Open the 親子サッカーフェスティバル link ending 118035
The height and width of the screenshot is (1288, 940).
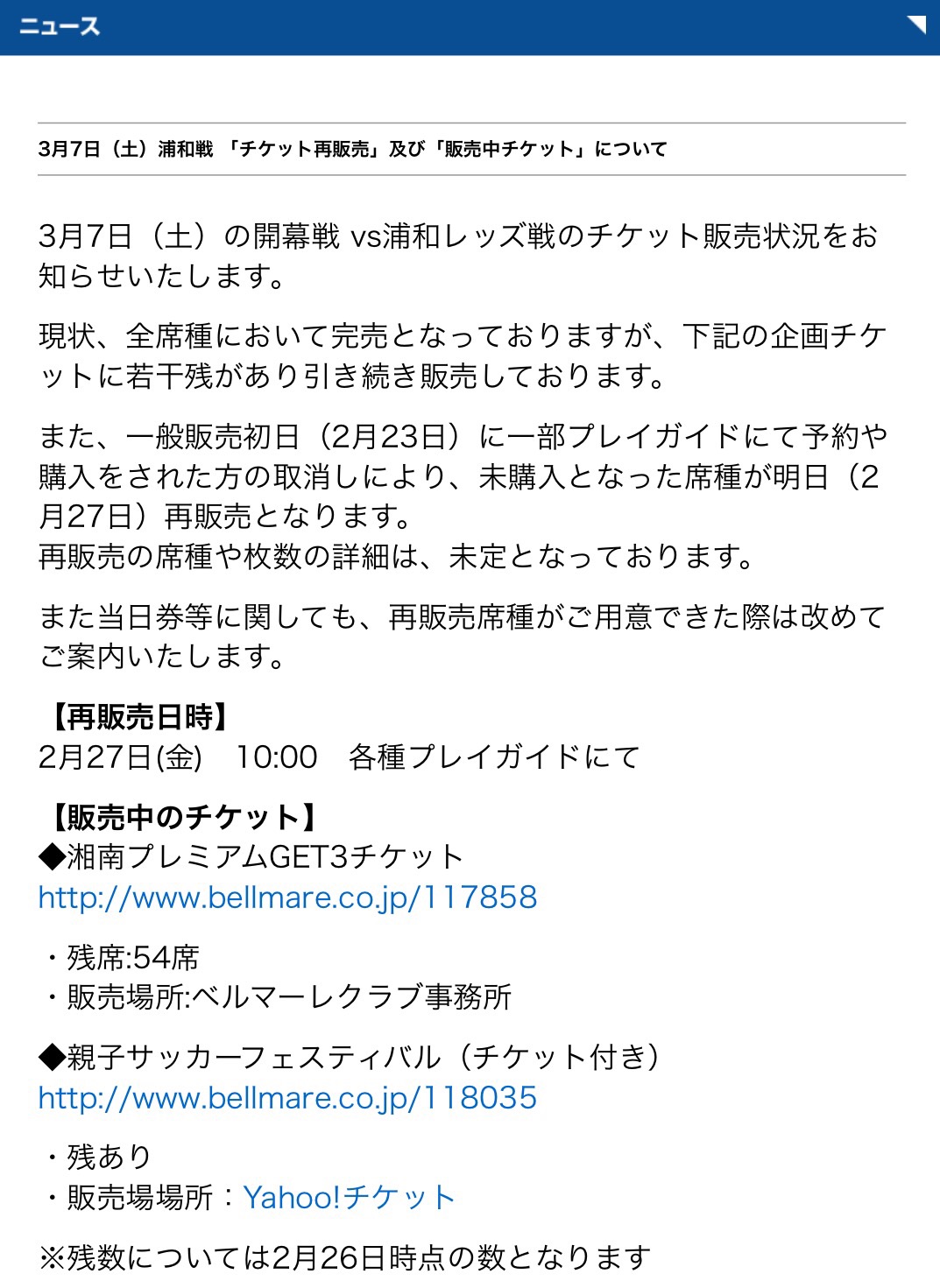(287, 1098)
